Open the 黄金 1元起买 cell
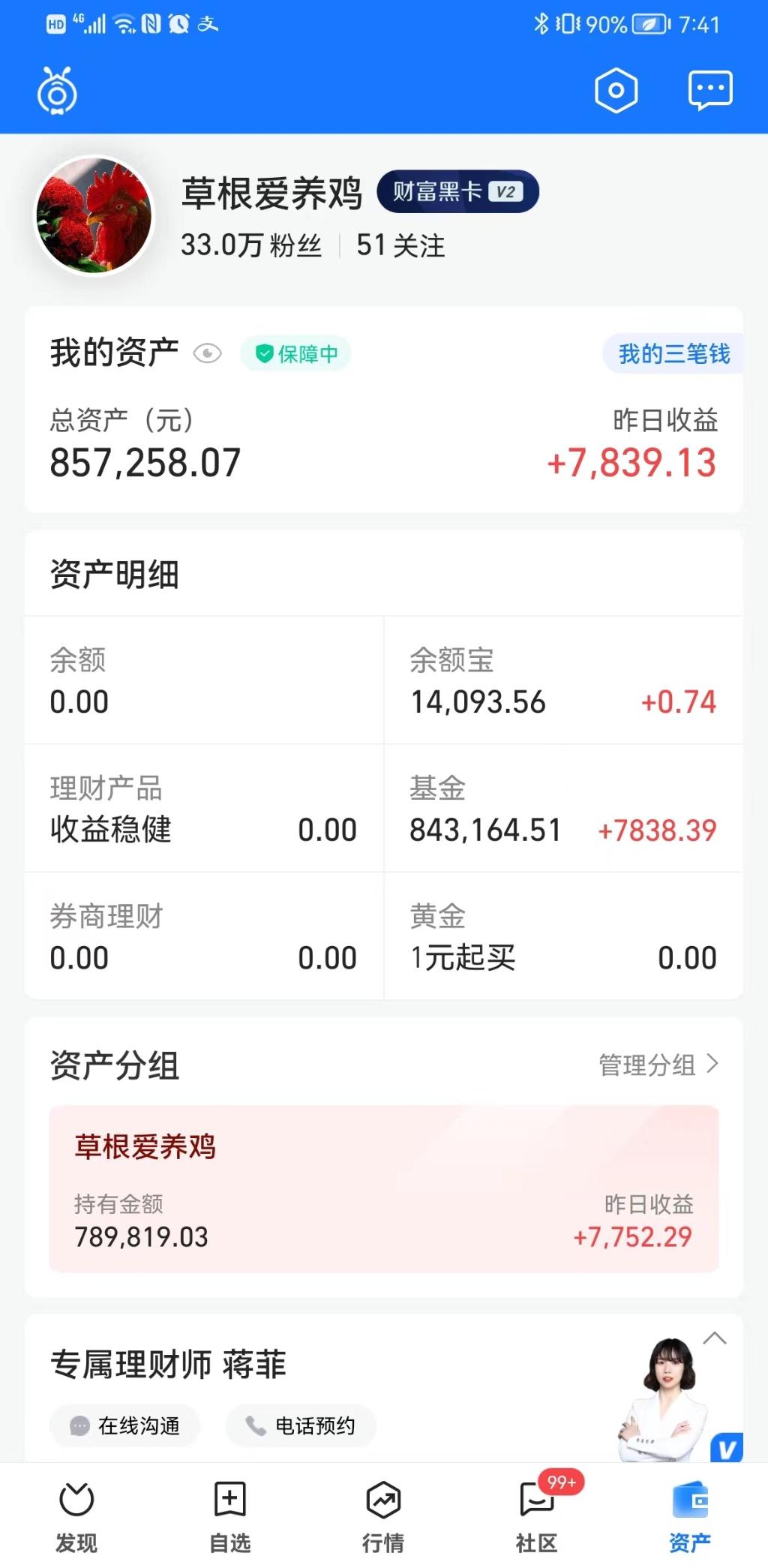Screen dimensions: 768x1568 562,936
